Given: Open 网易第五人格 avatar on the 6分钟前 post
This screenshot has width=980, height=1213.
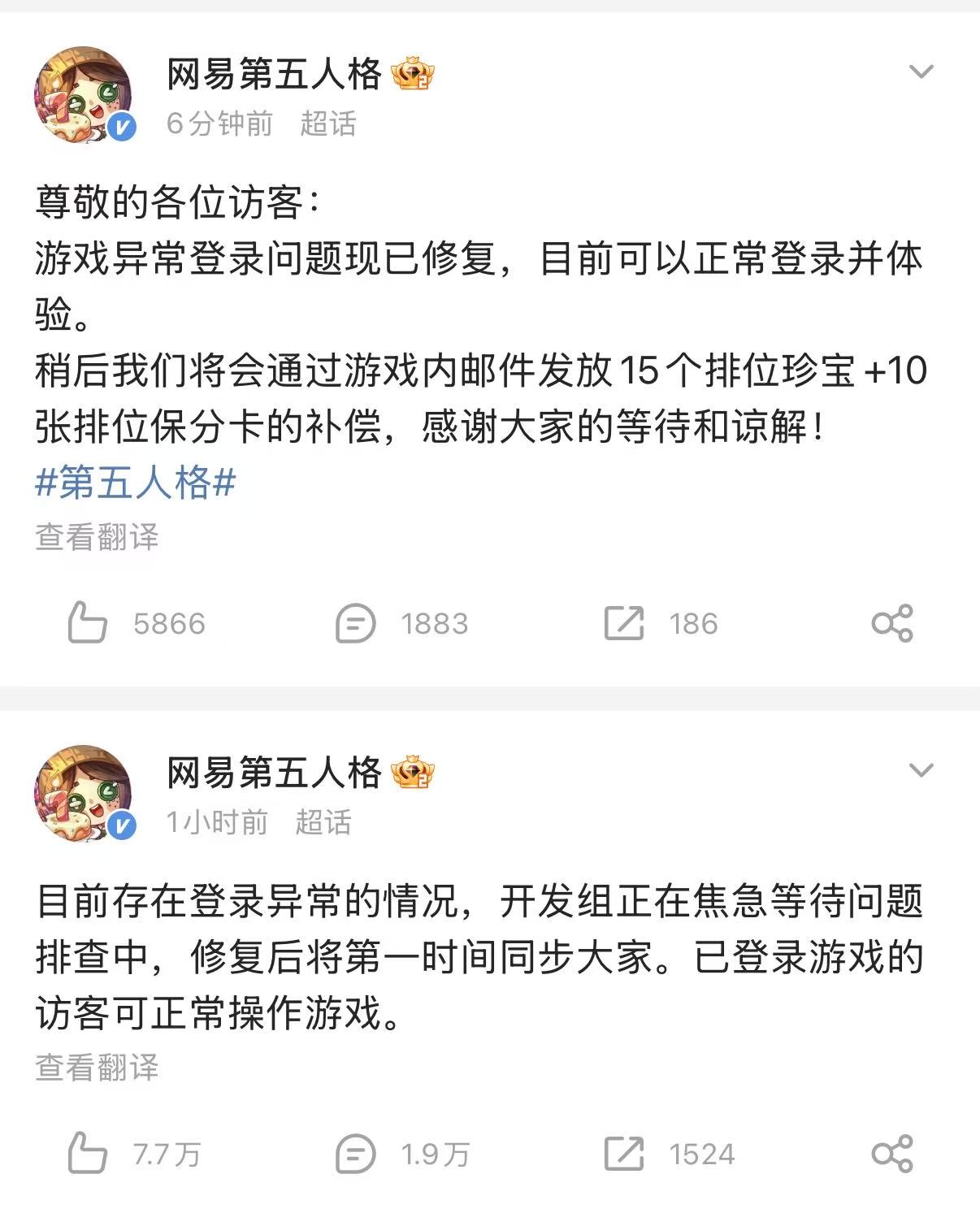Looking at the screenshot, I should pyautogui.click(x=84, y=95).
